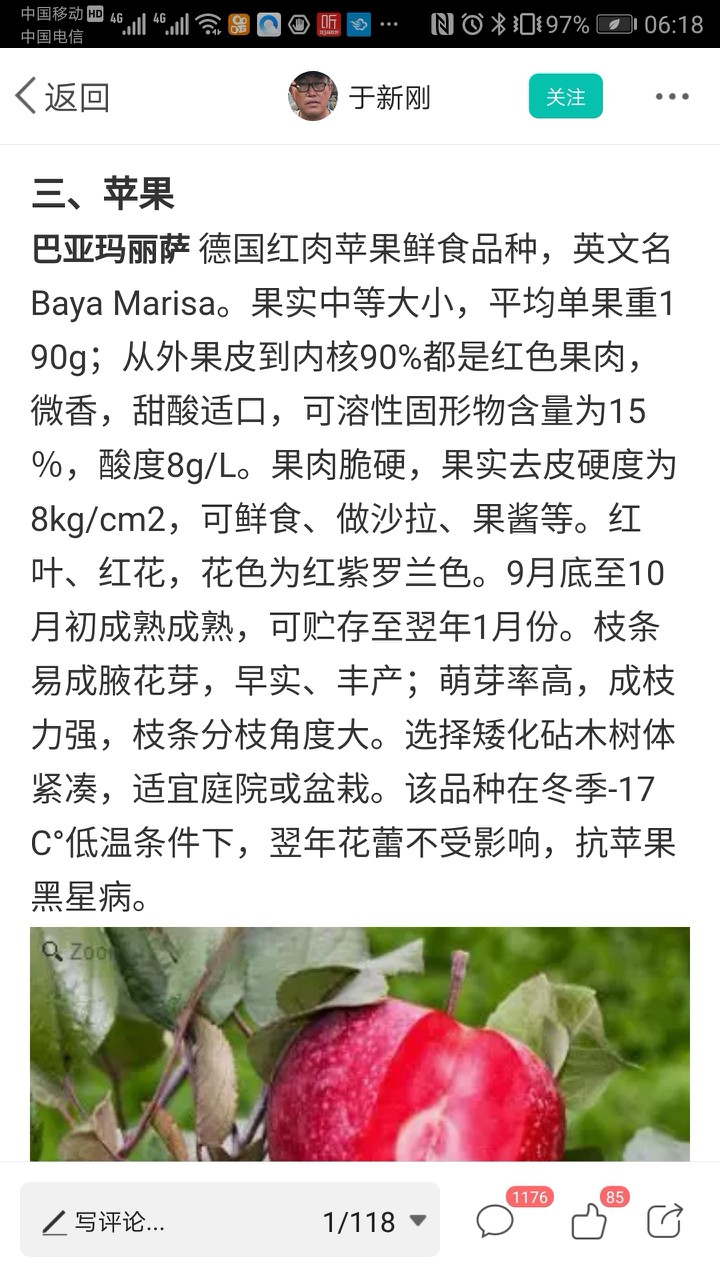720x1280 pixels.
Task: Open the three-dot overflow menu
Action: (x=672, y=97)
